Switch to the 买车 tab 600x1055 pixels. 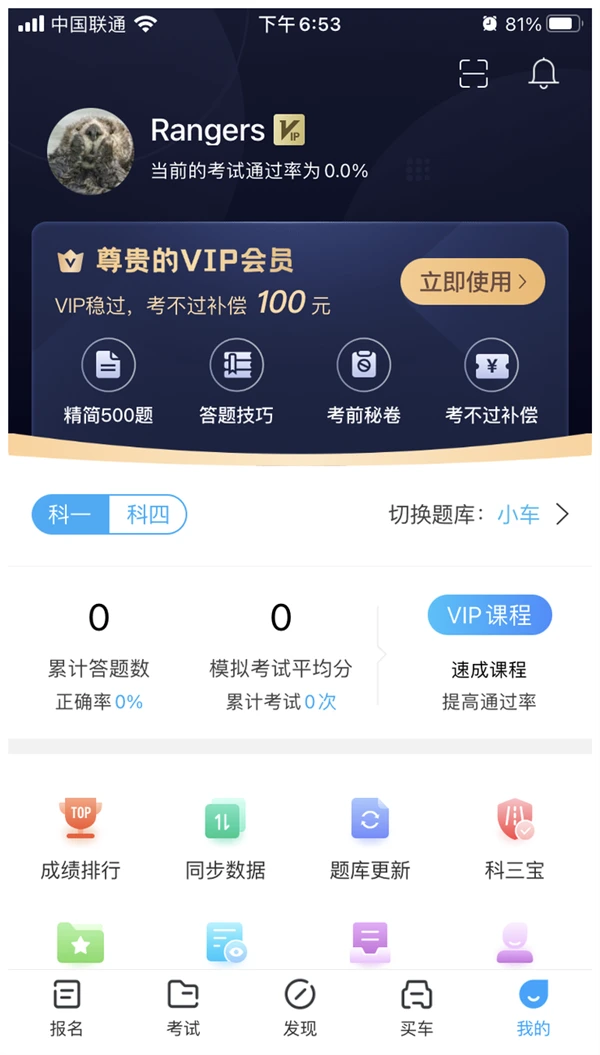(x=417, y=1008)
